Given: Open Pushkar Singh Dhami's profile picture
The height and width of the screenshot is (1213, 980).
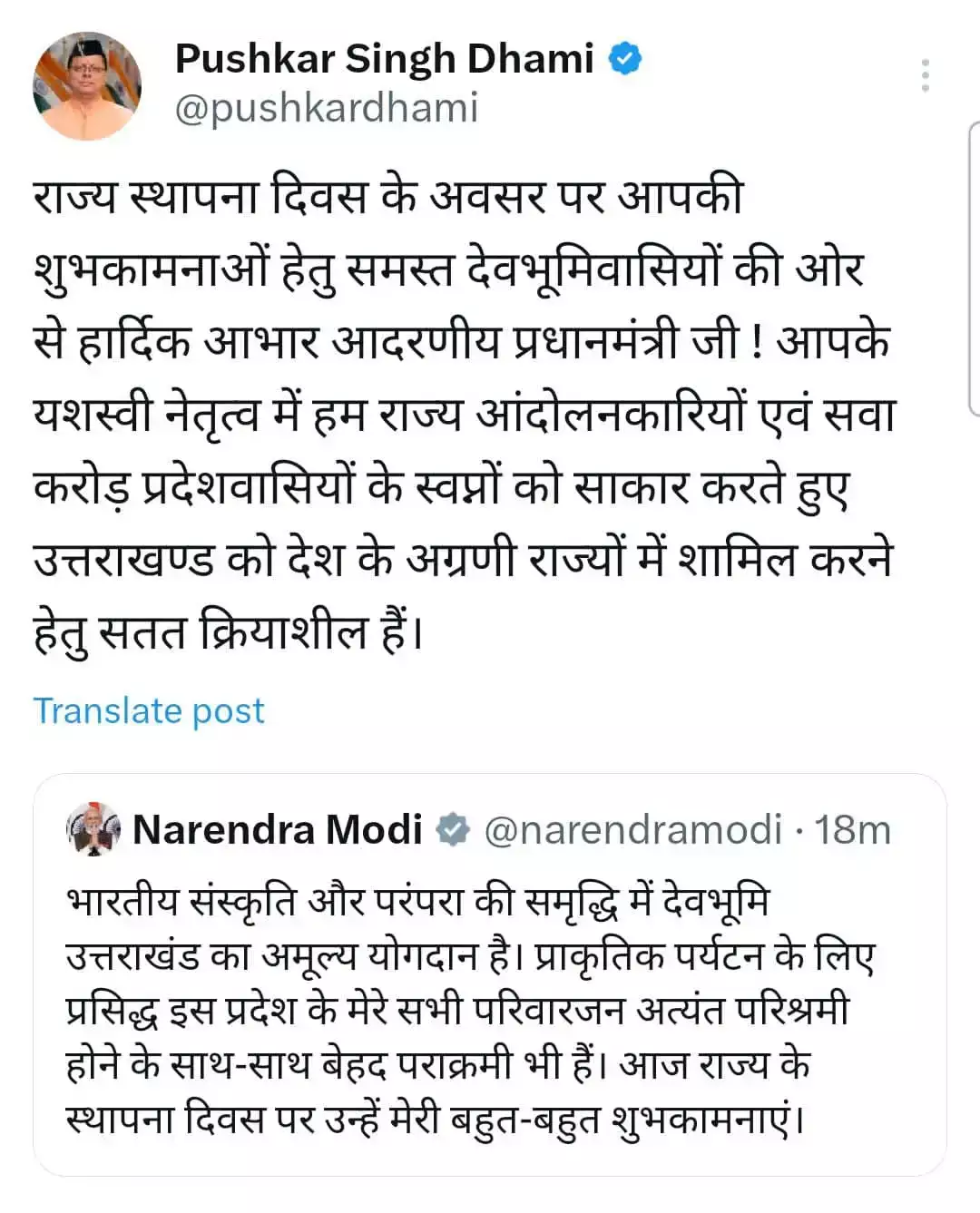Looking at the screenshot, I should pyautogui.click(x=87, y=86).
